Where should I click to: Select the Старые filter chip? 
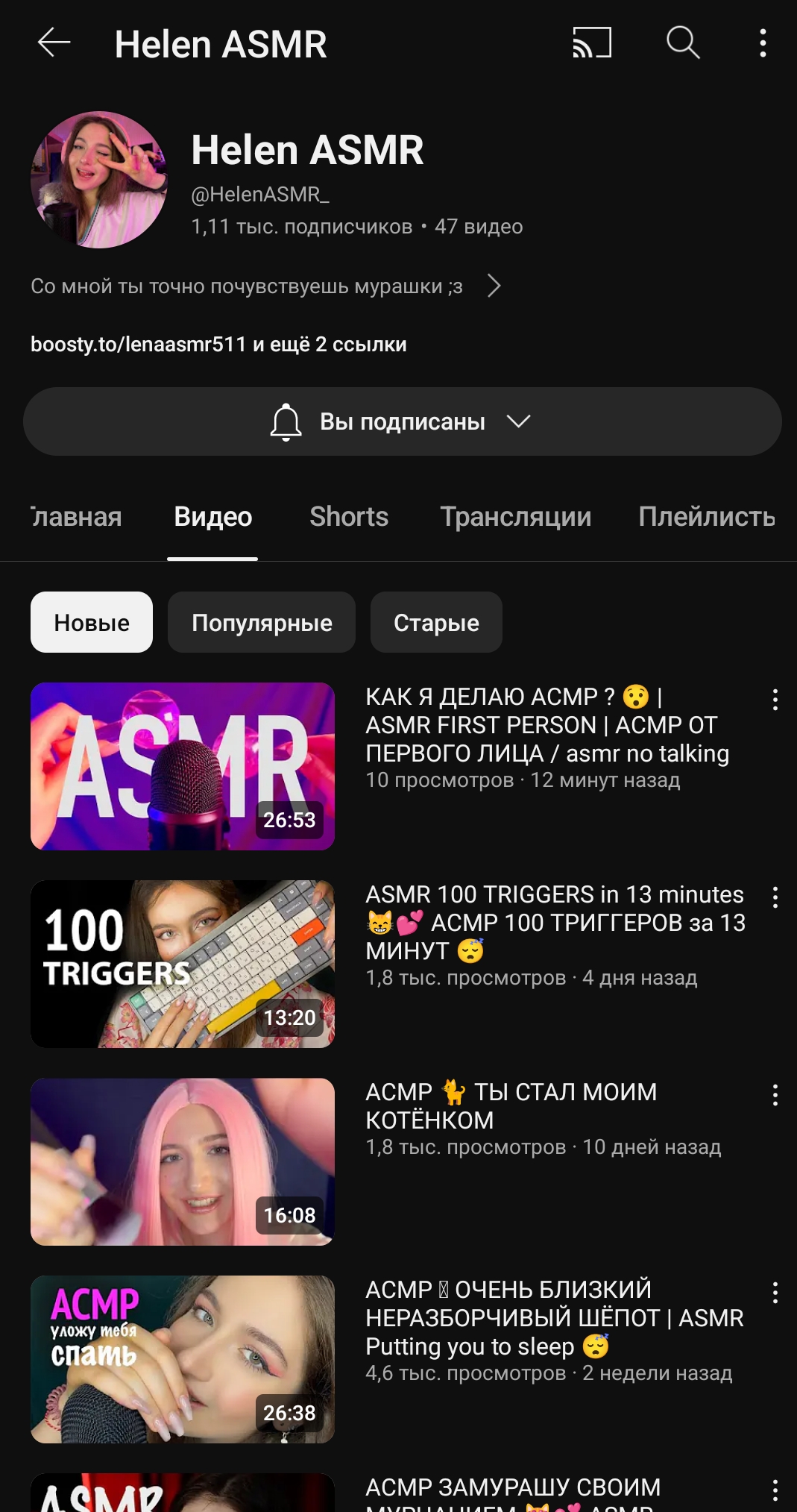[x=436, y=623]
